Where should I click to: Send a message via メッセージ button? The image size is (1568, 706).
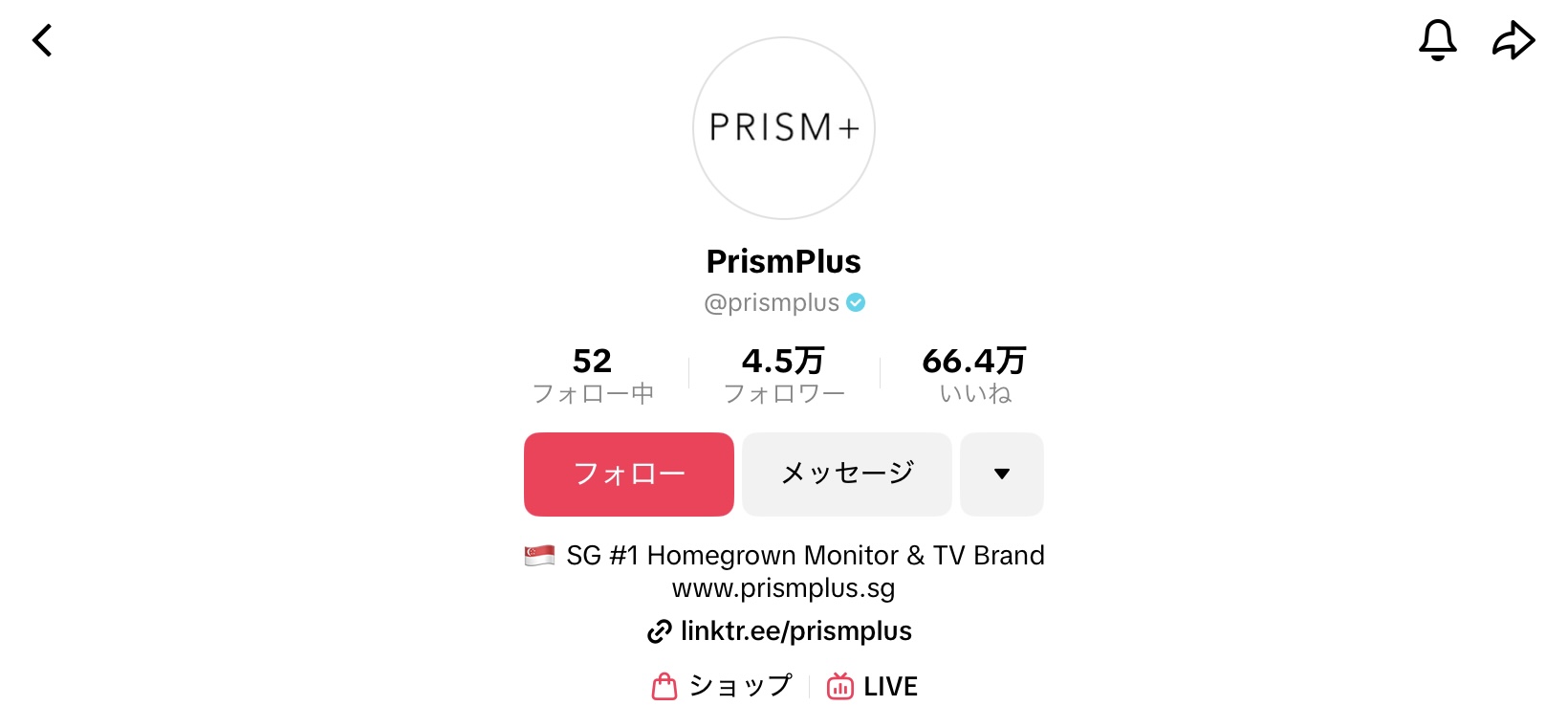[x=847, y=474]
